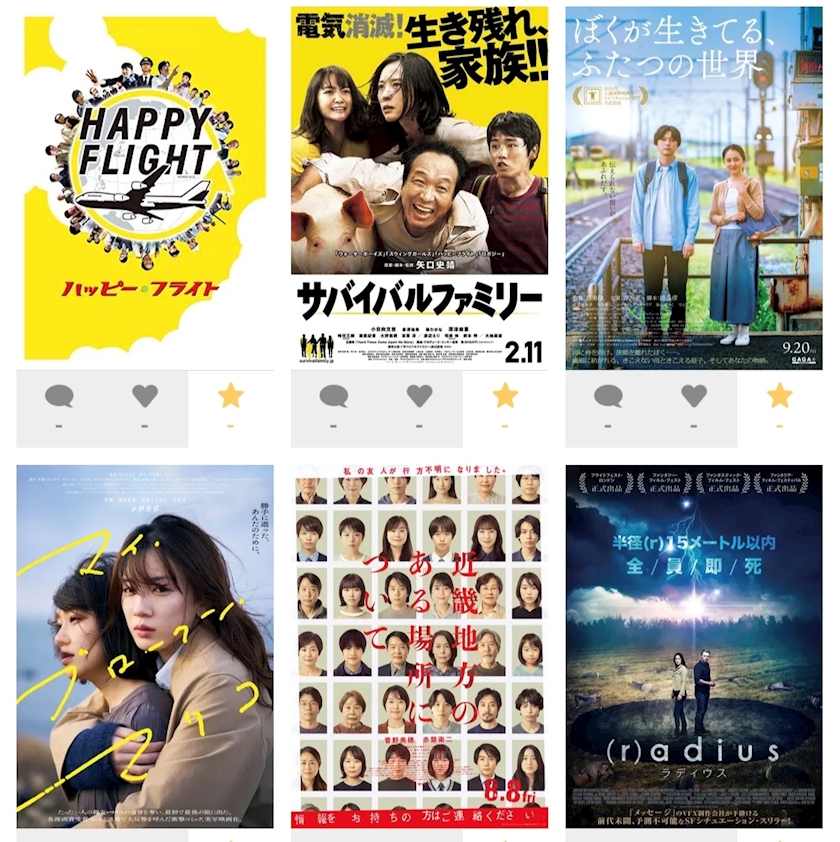
Task: Like ぼくが生きてる、ふたつの世界 with the heart
Action: click(x=694, y=396)
